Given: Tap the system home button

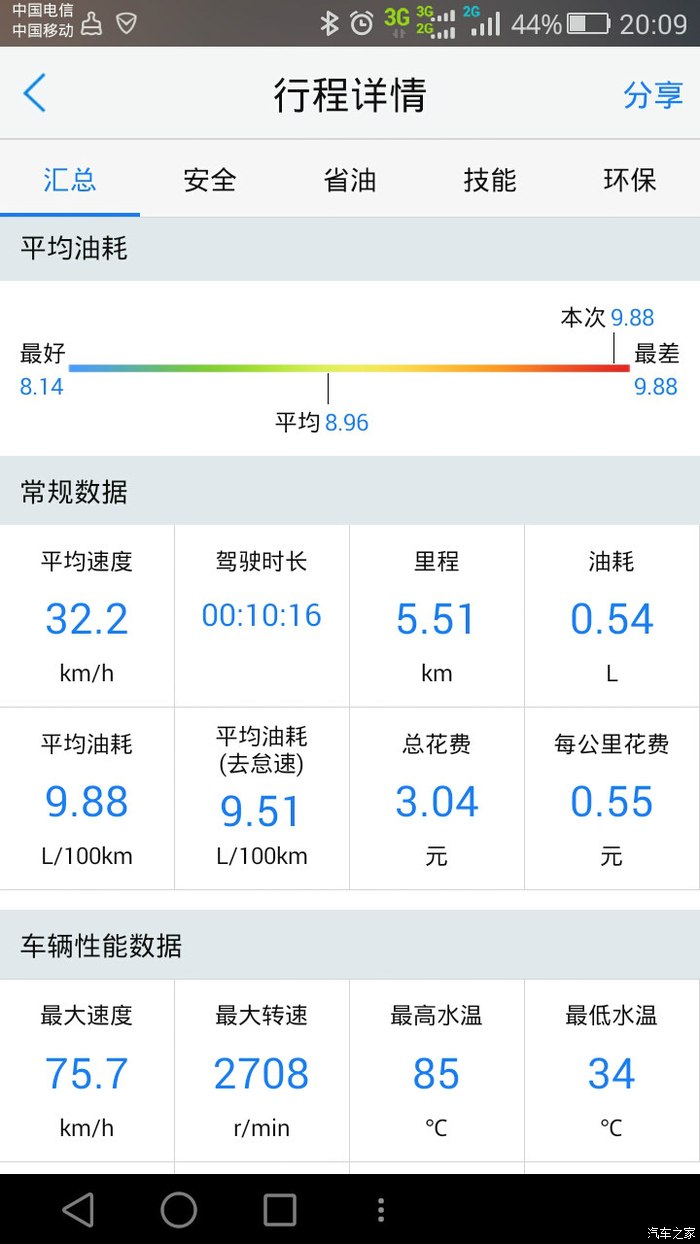Looking at the screenshot, I should point(179,1210).
